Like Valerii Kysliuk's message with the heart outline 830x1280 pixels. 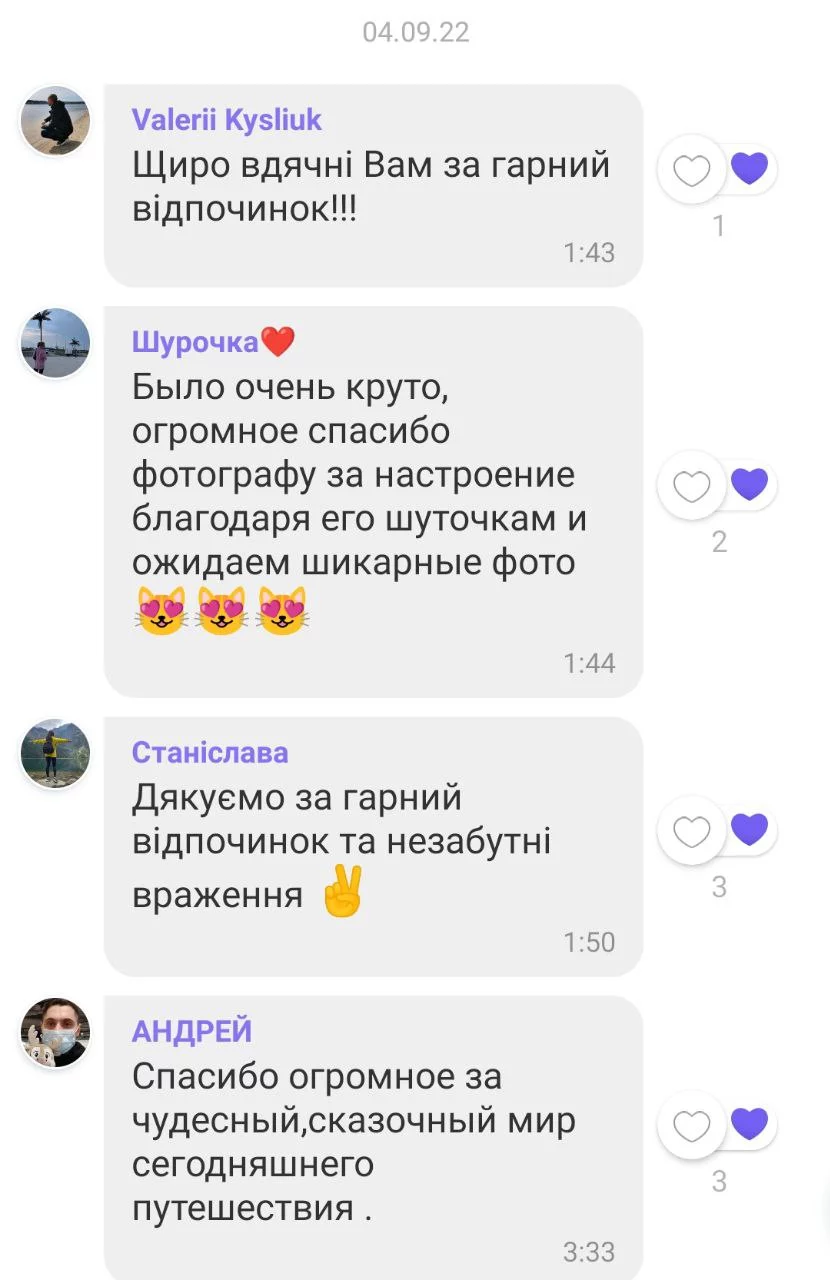(x=691, y=171)
